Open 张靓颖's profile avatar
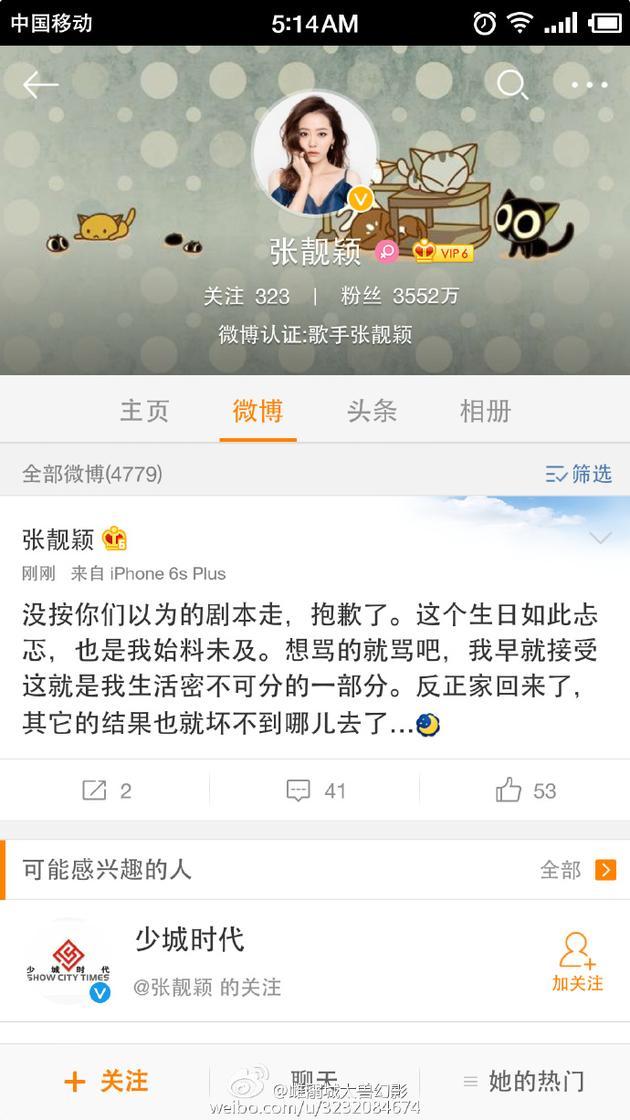This screenshot has width=630, height=1120. 315,153
